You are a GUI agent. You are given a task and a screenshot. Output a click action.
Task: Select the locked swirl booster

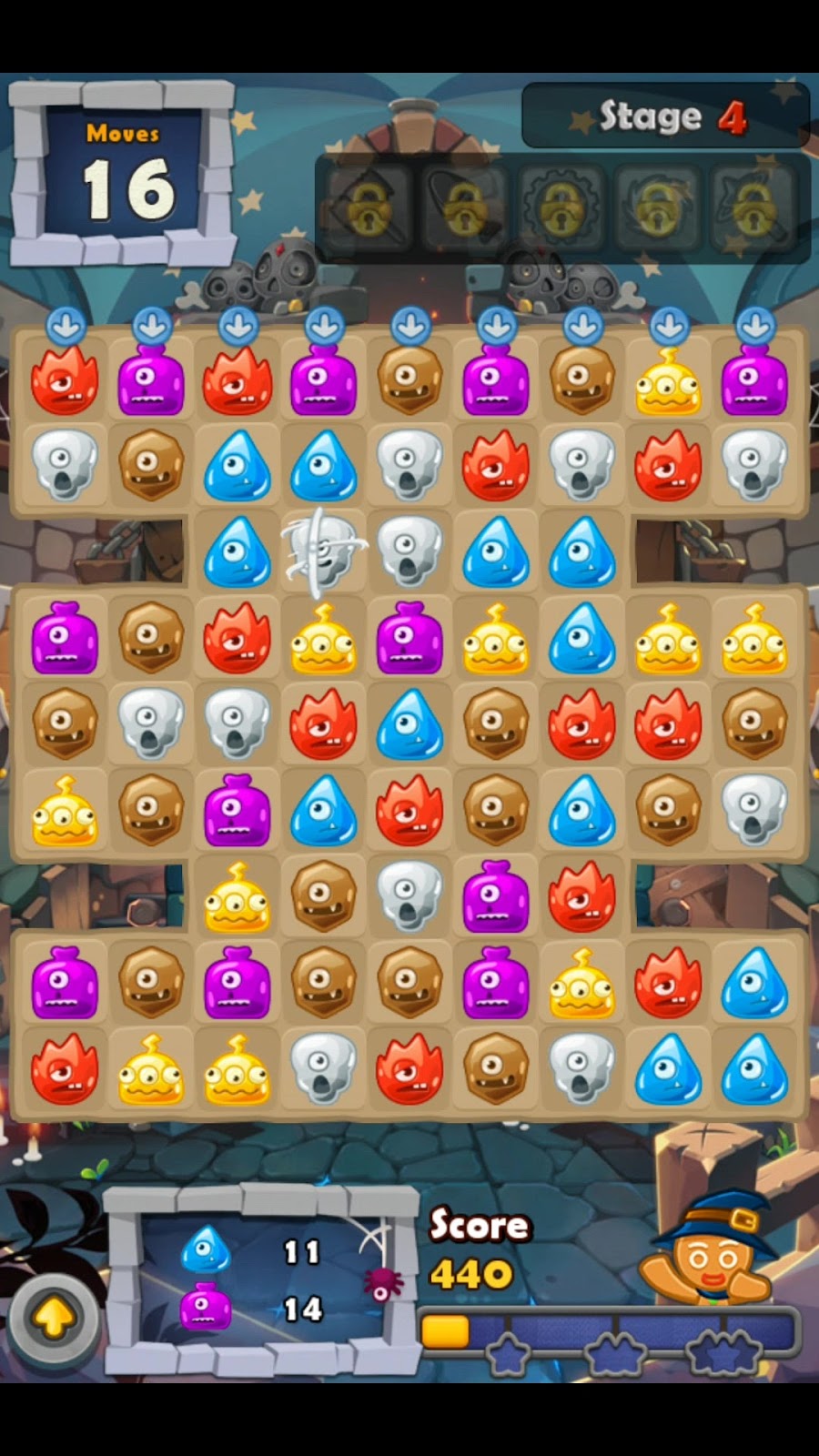[656, 208]
